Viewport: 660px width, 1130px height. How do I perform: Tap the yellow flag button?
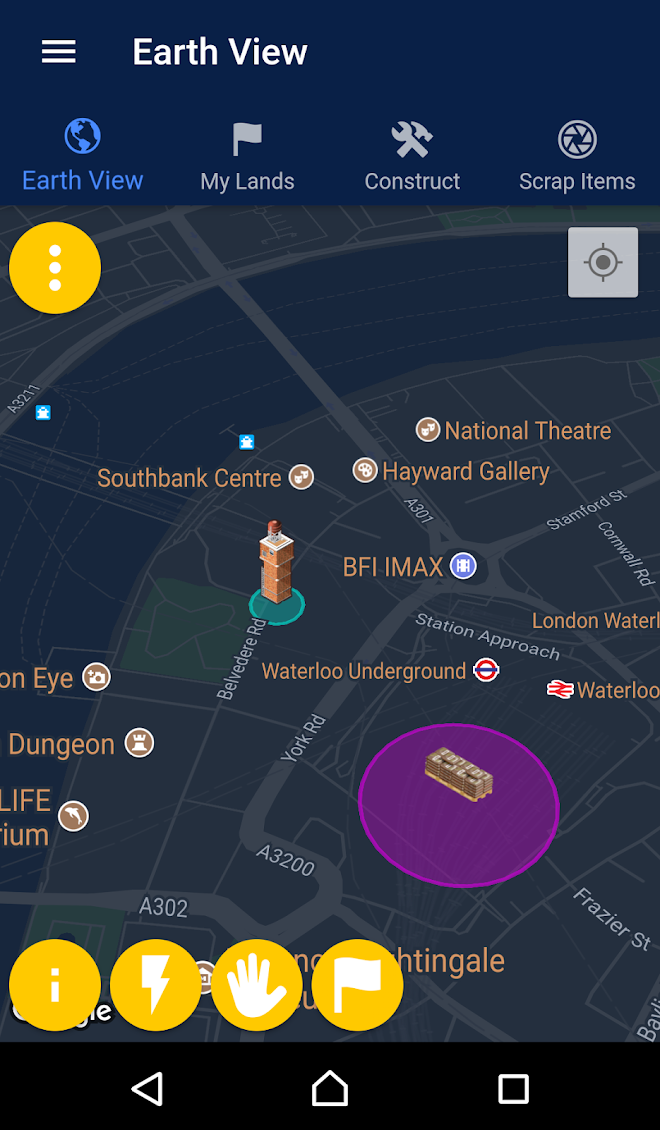point(357,985)
